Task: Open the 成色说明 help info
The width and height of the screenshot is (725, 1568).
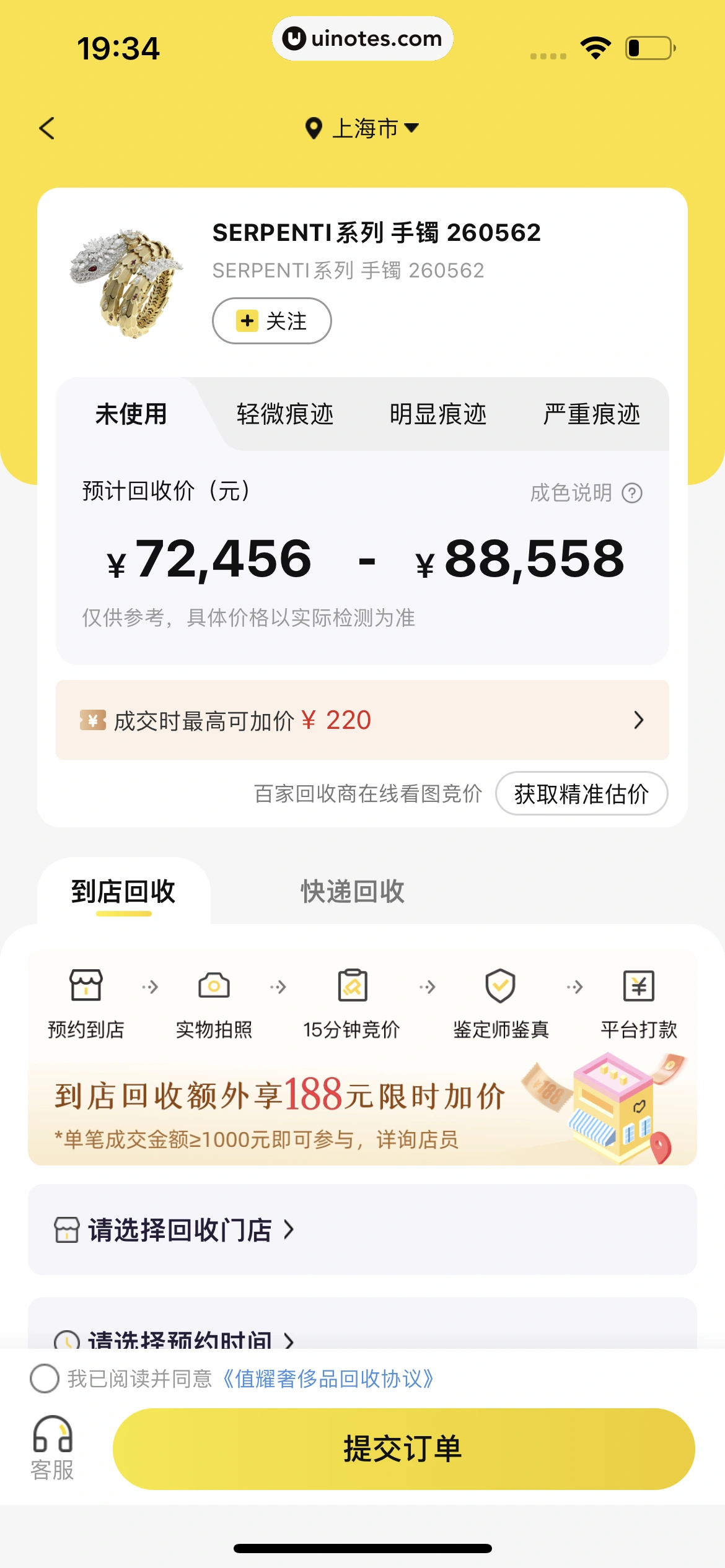Action: point(586,493)
